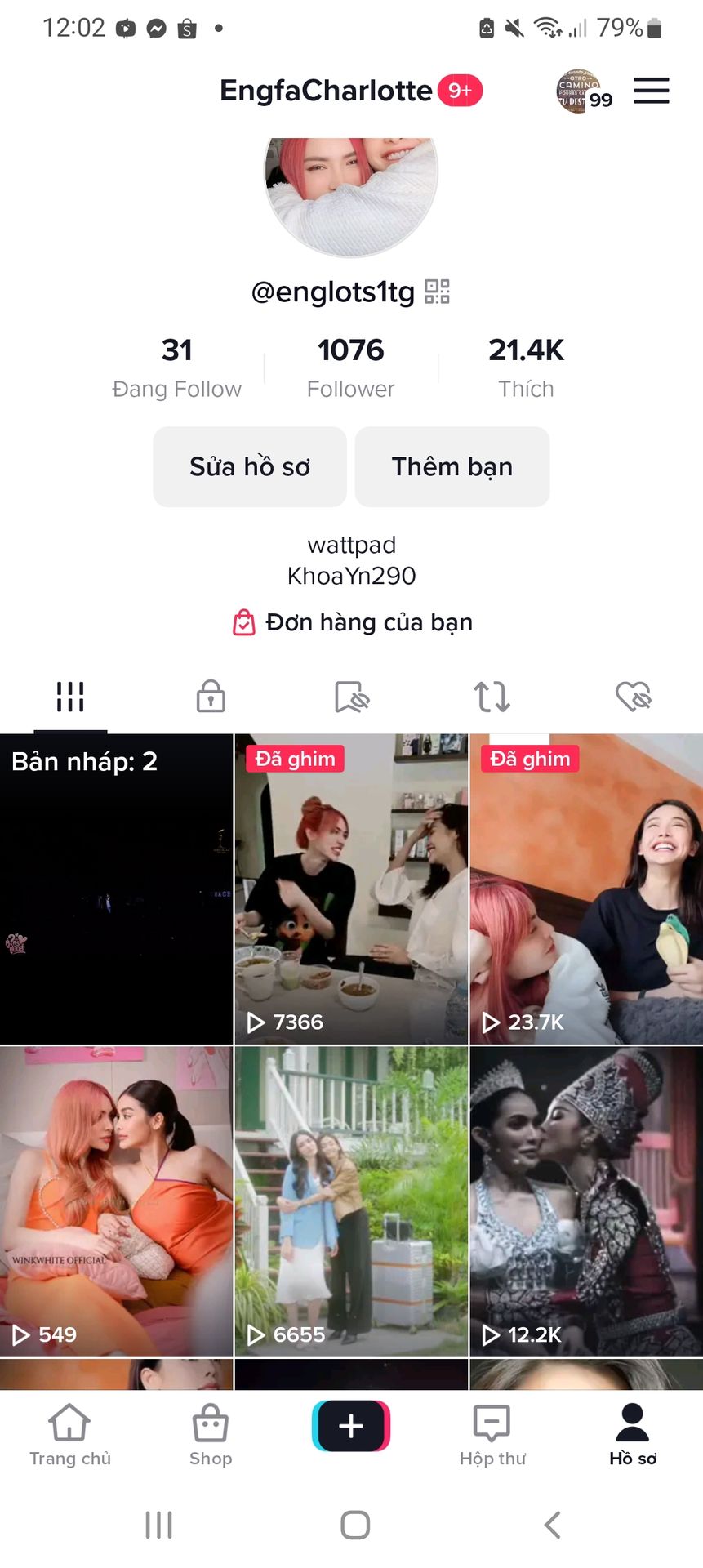Open Bản nháp drafts tile
This screenshot has height=1568, width=703.
click(116, 889)
